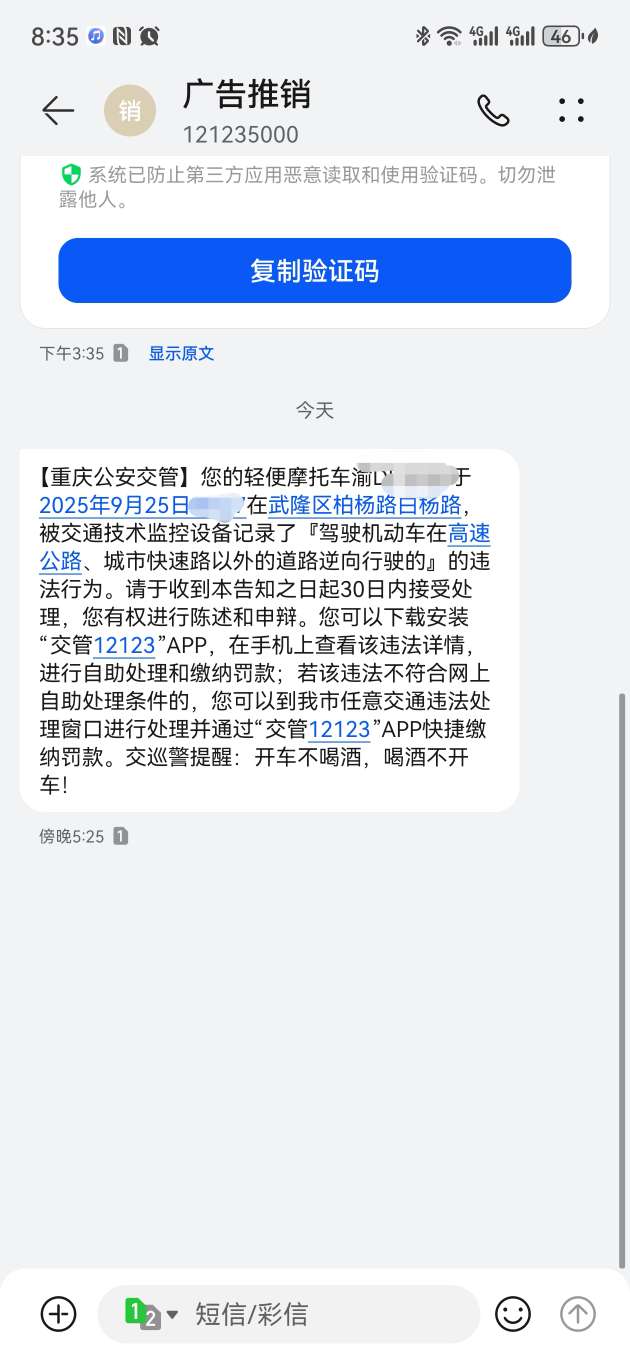The image size is (630, 1360).
Task: Open the emoji picker
Action: [x=513, y=1313]
